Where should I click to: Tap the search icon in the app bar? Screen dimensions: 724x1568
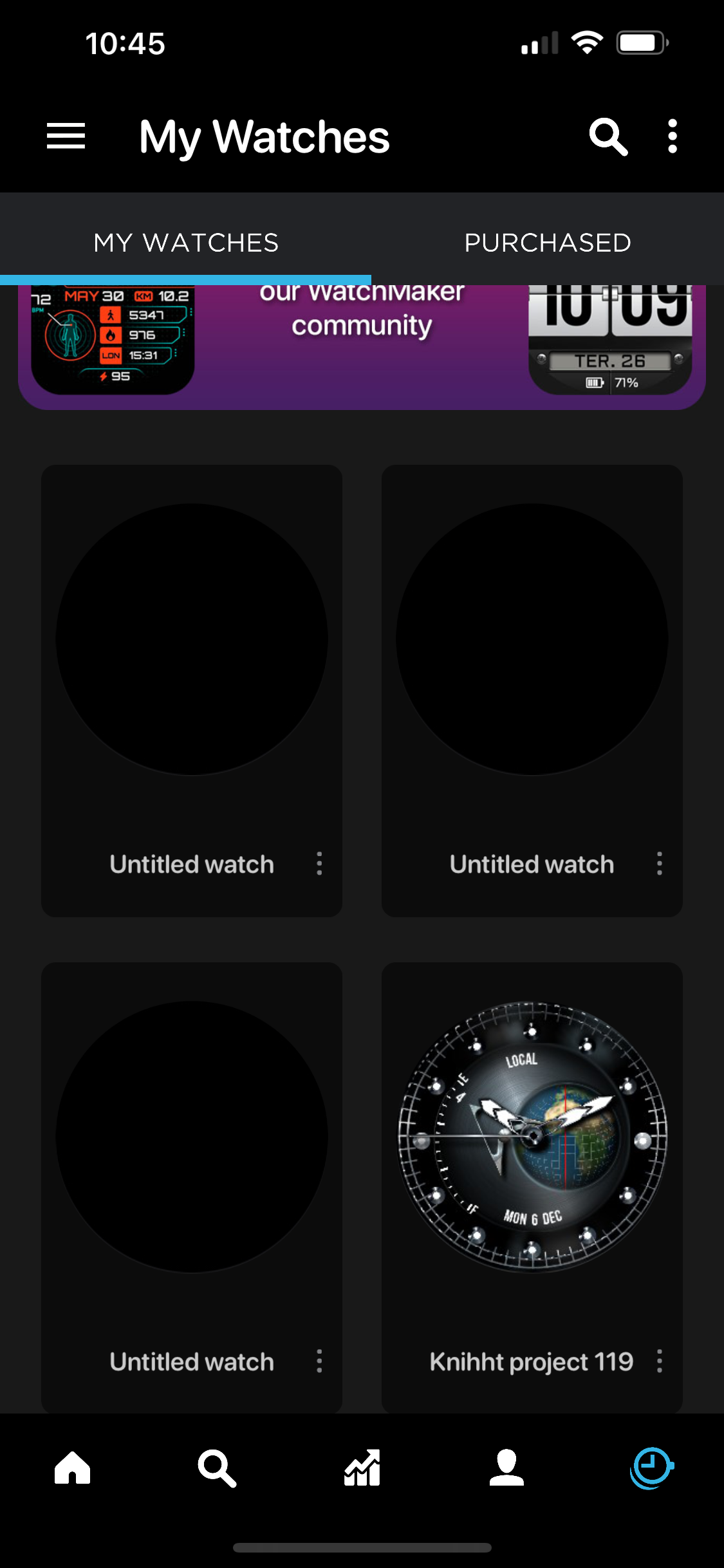point(608,136)
